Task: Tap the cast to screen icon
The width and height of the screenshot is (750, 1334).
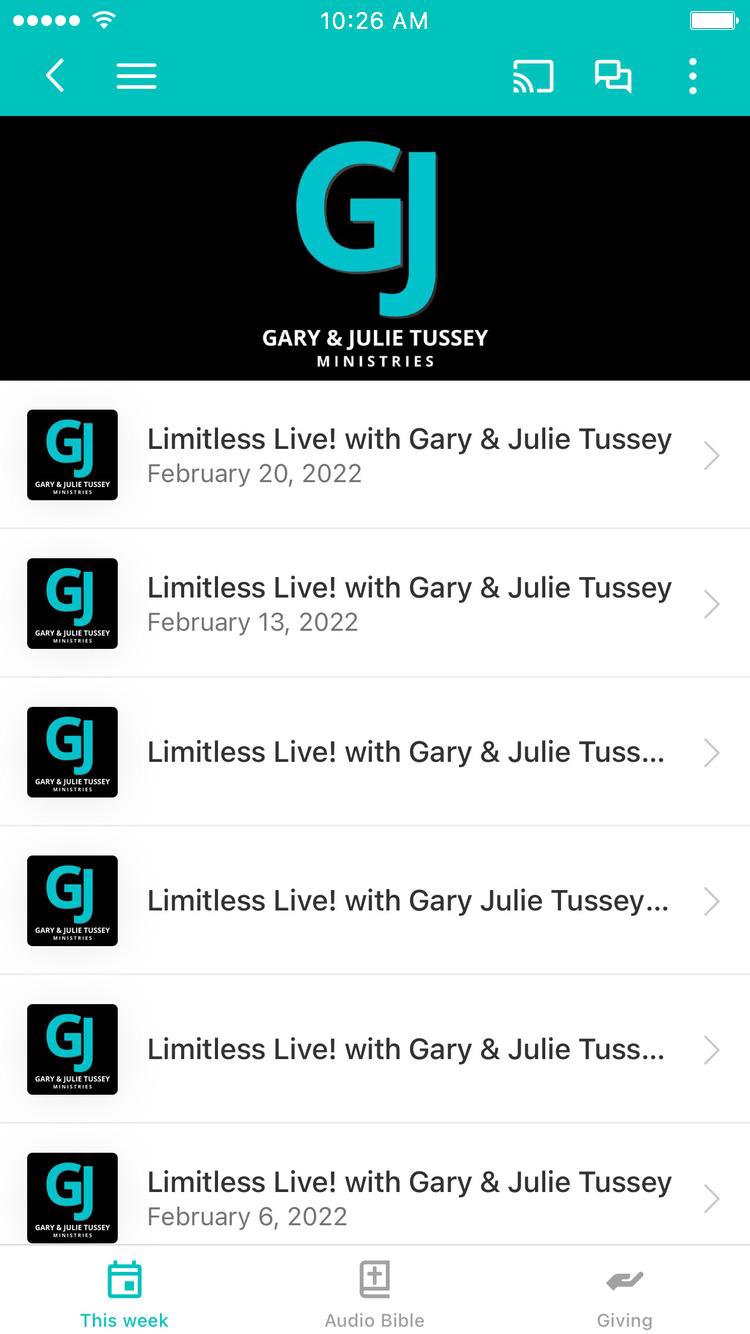Action: tap(533, 76)
